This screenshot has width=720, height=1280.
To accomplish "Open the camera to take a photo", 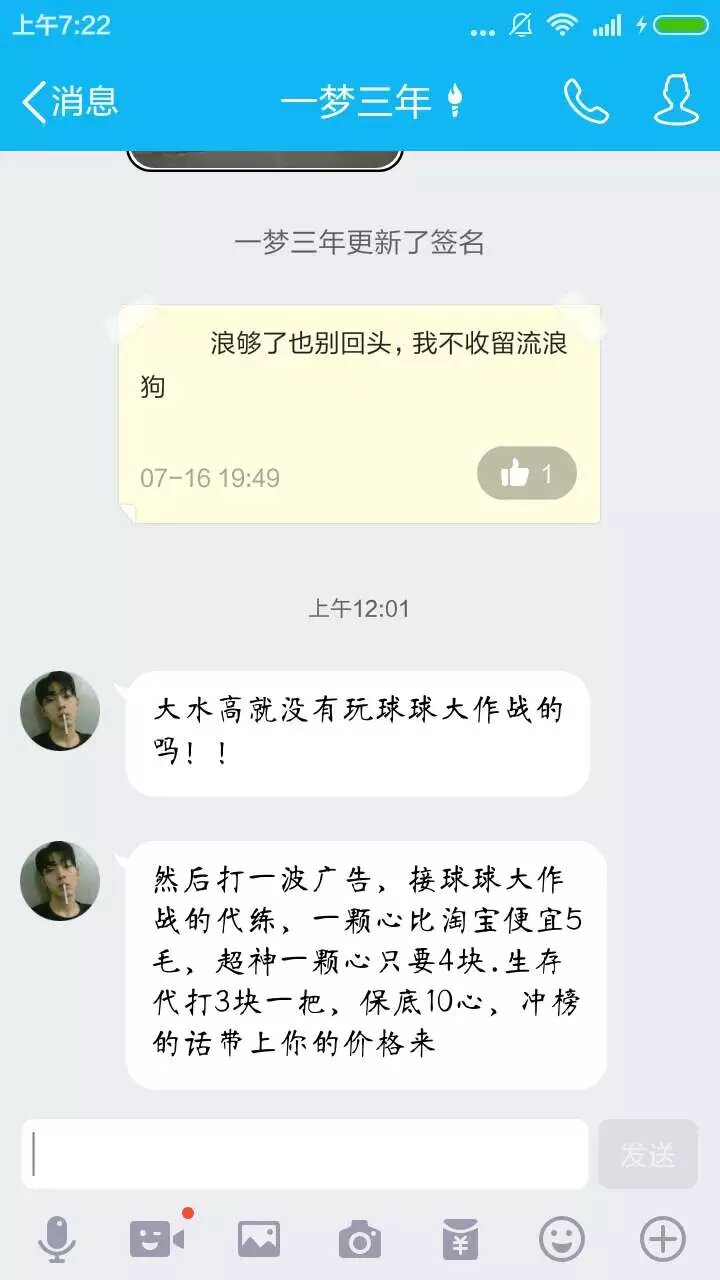I will tap(360, 1240).
